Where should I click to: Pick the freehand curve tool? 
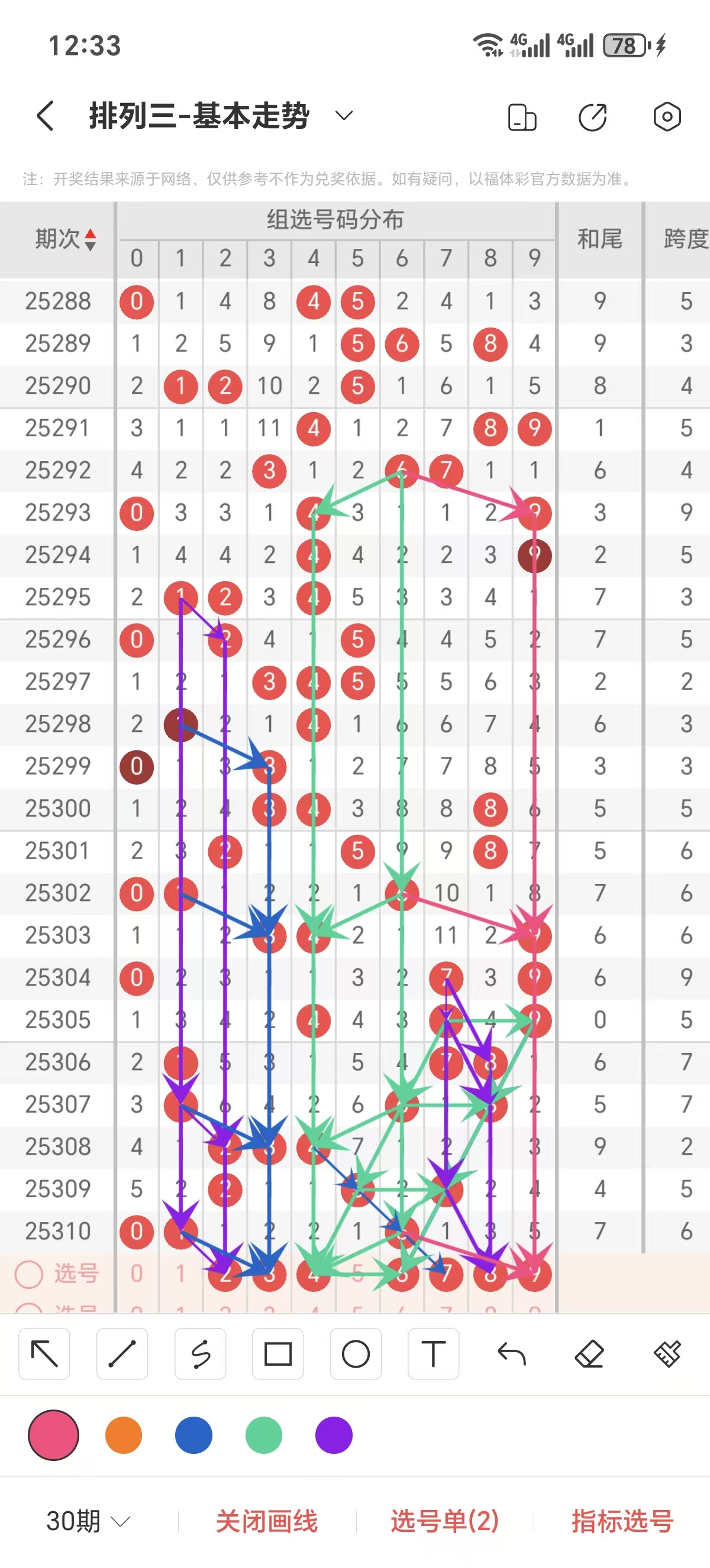[x=201, y=1354]
